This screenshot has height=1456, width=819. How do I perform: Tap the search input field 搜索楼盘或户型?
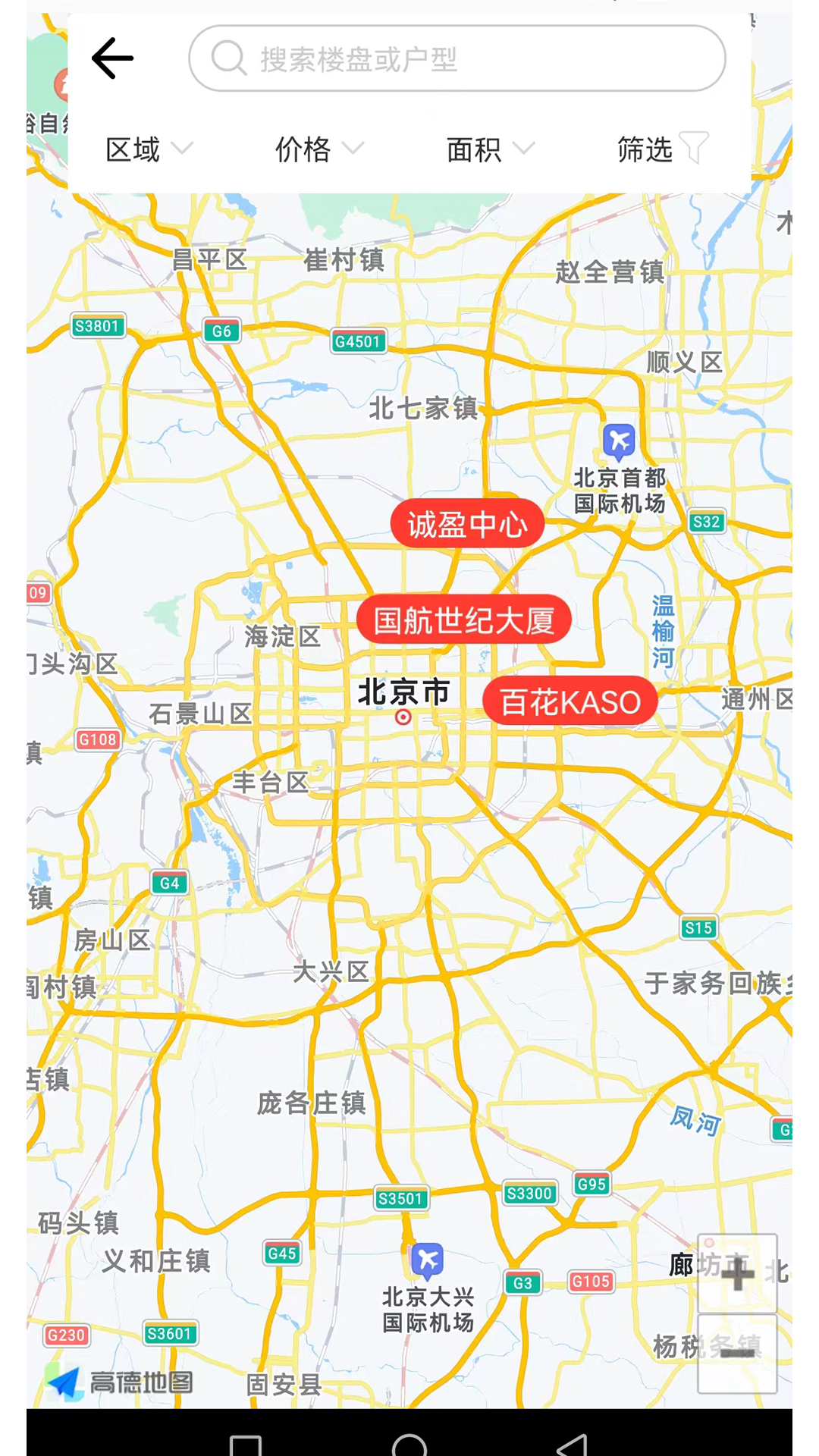pos(455,60)
